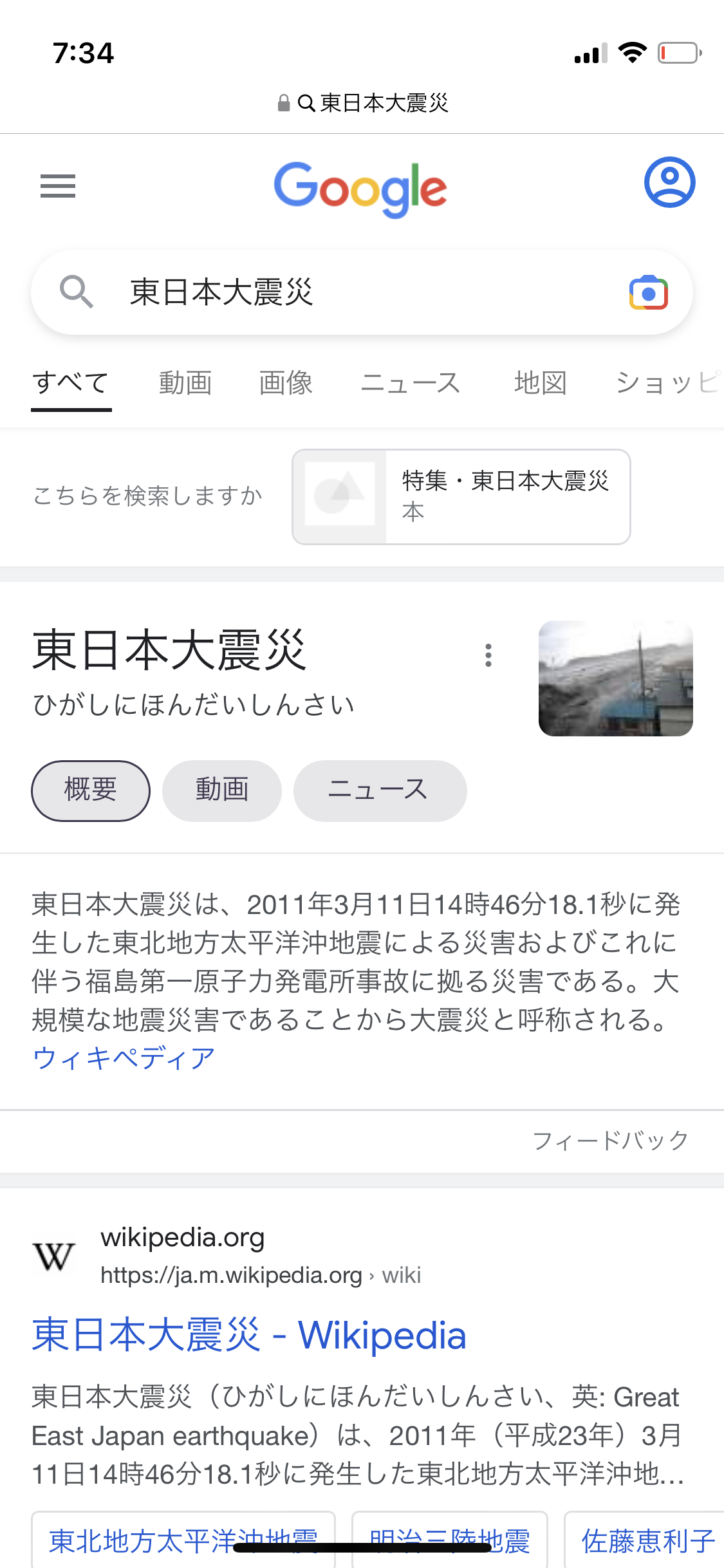Open Google Lens camera search
724x1568 pixels.
[648, 293]
